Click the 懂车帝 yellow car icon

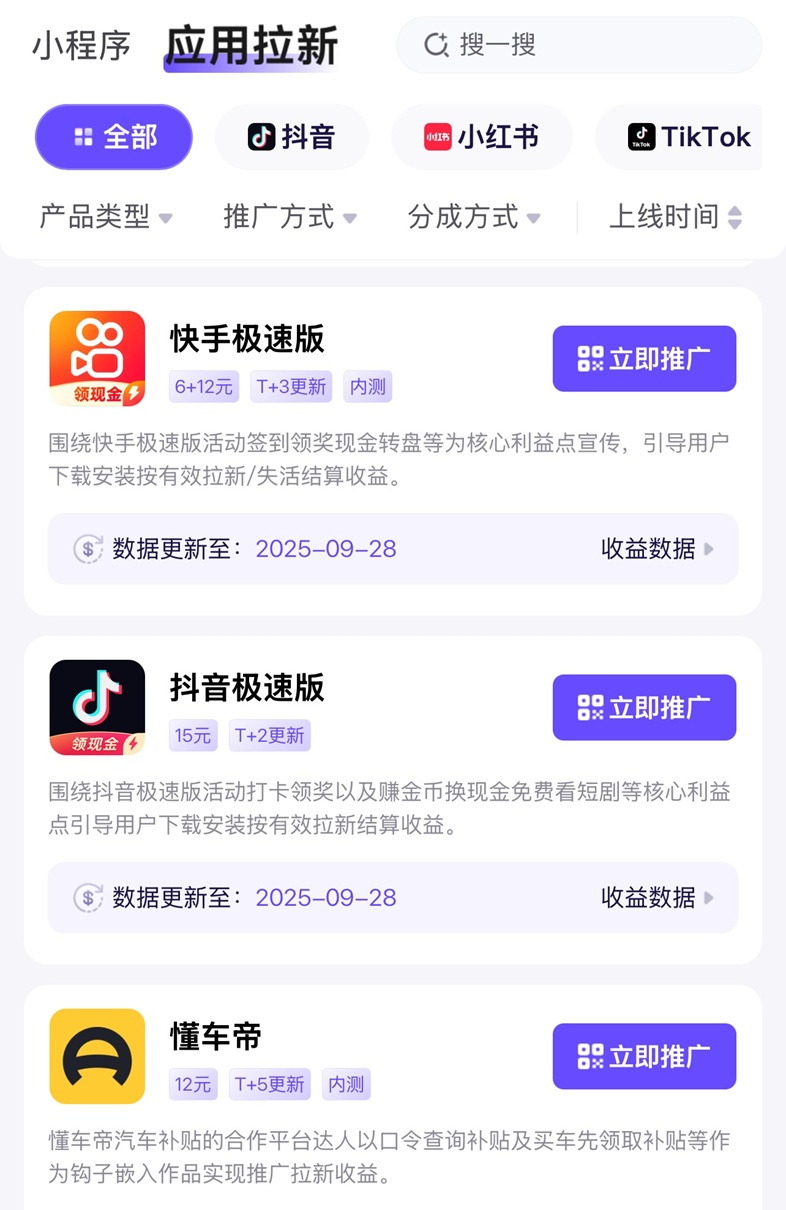pos(97,1056)
